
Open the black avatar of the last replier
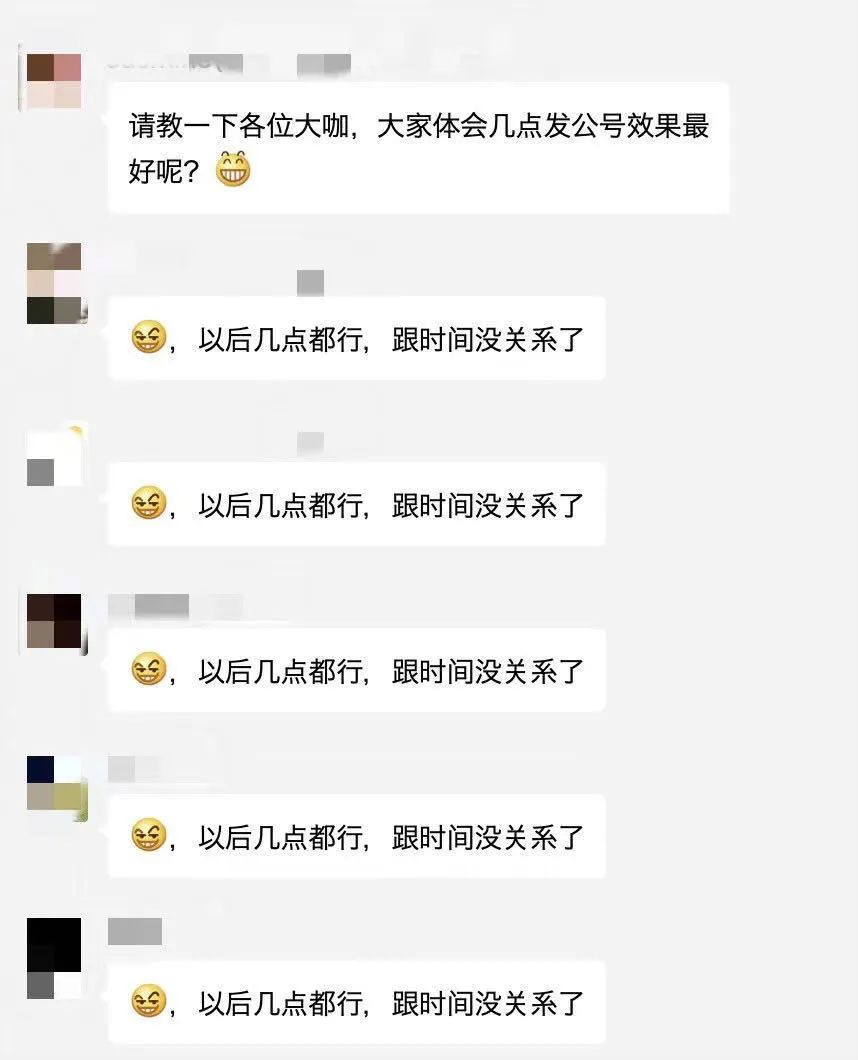click(52, 950)
